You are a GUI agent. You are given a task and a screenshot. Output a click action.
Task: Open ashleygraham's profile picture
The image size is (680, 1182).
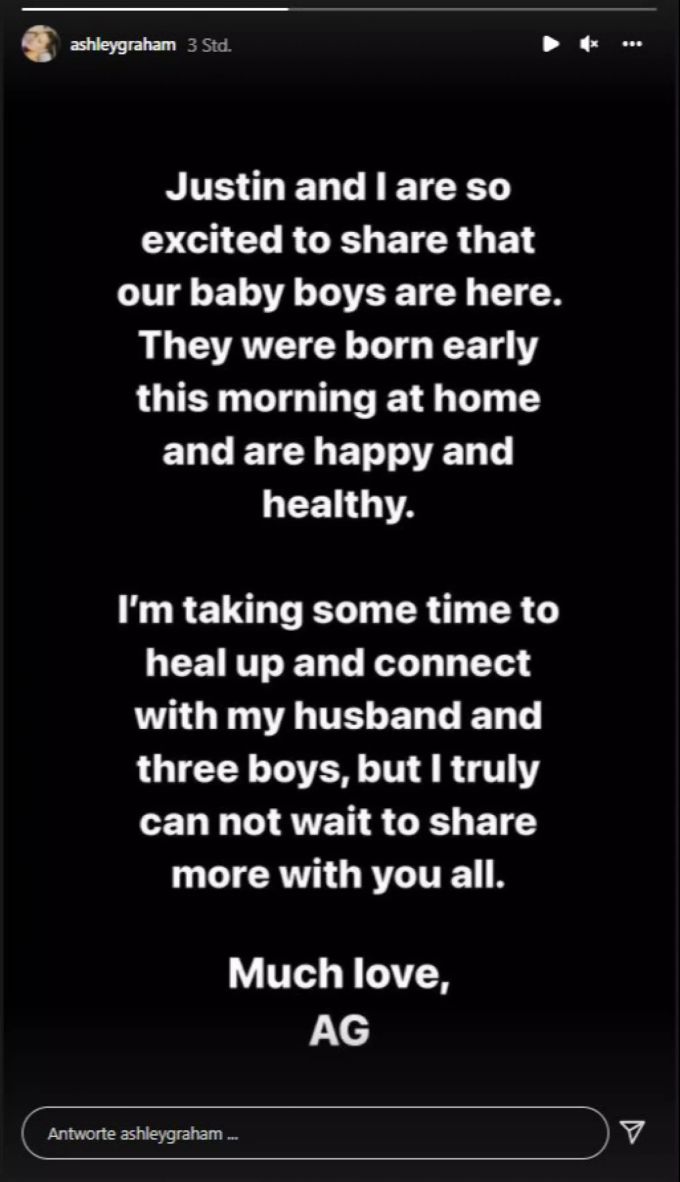tap(40, 44)
